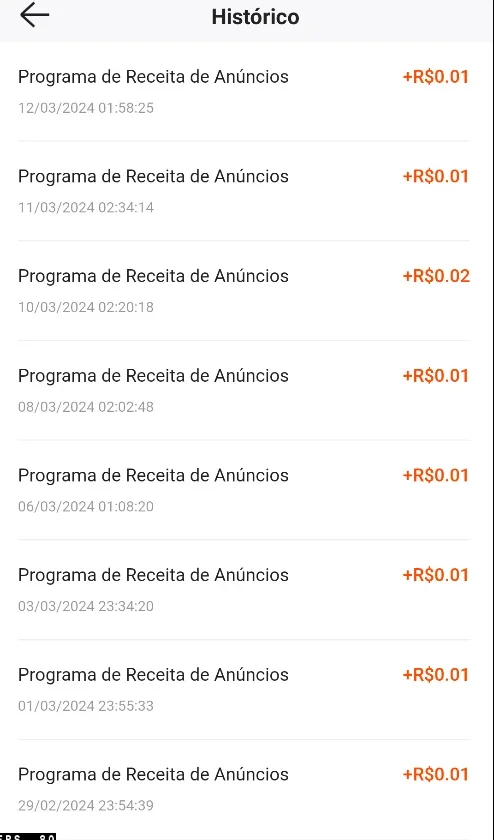View the +R$0.02 entry from 10/03/2024
This screenshot has width=494, height=840.
[244, 291]
